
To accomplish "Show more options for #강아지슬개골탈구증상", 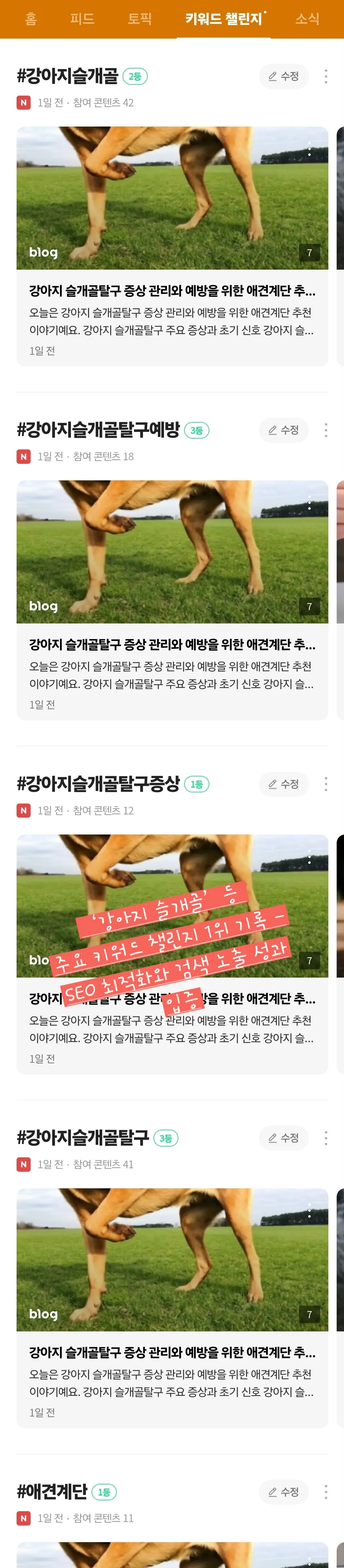I will (326, 784).
